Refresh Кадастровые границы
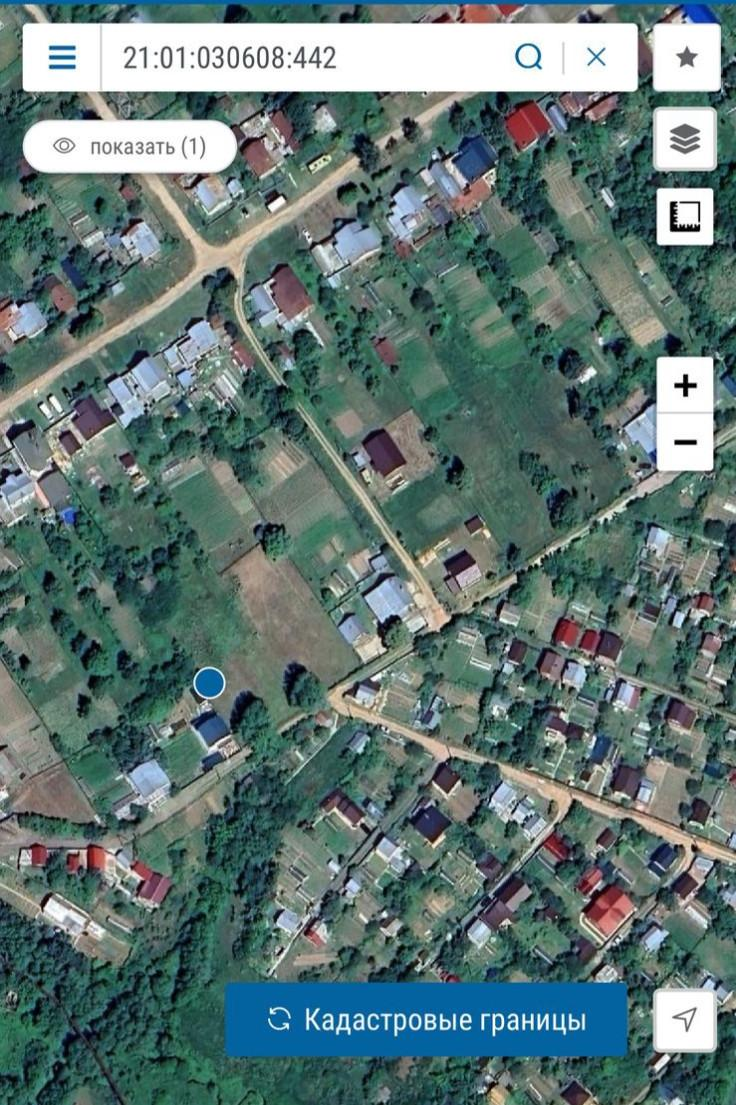The image size is (736, 1105). (x=426, y=1020)
